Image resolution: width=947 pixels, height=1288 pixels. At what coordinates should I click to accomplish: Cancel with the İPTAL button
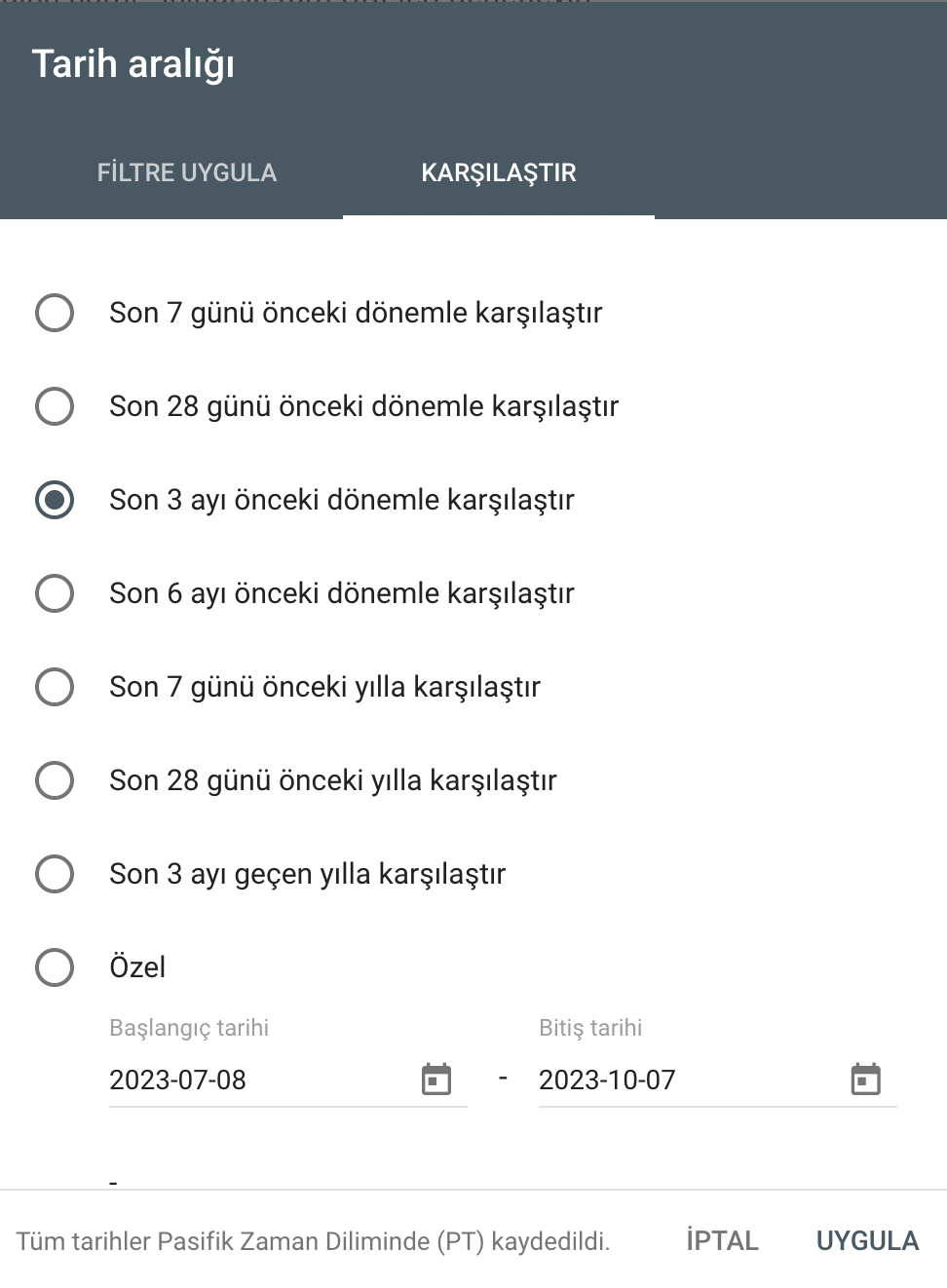click(722, 1240)
